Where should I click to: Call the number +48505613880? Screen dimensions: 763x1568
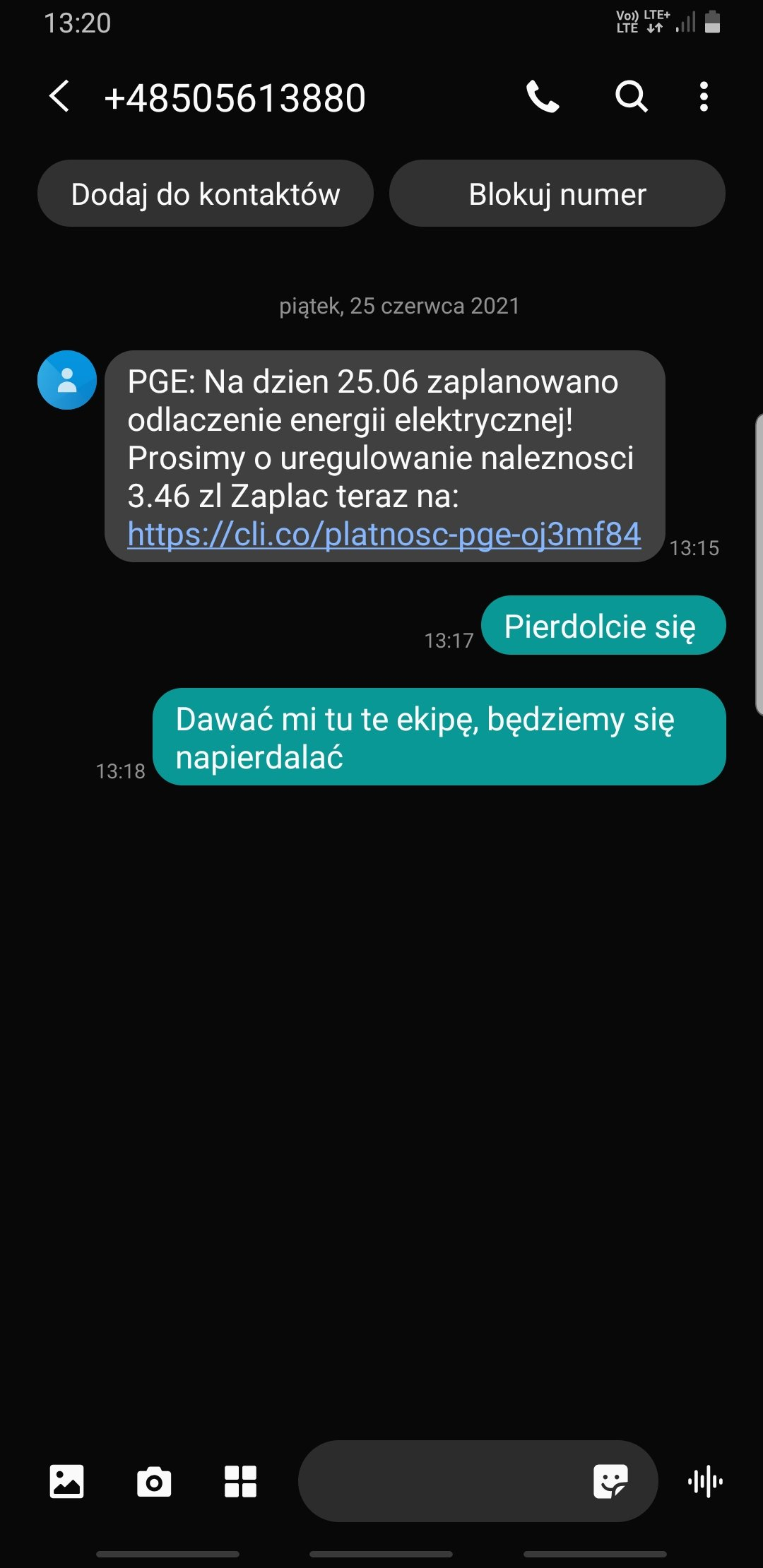543,96
